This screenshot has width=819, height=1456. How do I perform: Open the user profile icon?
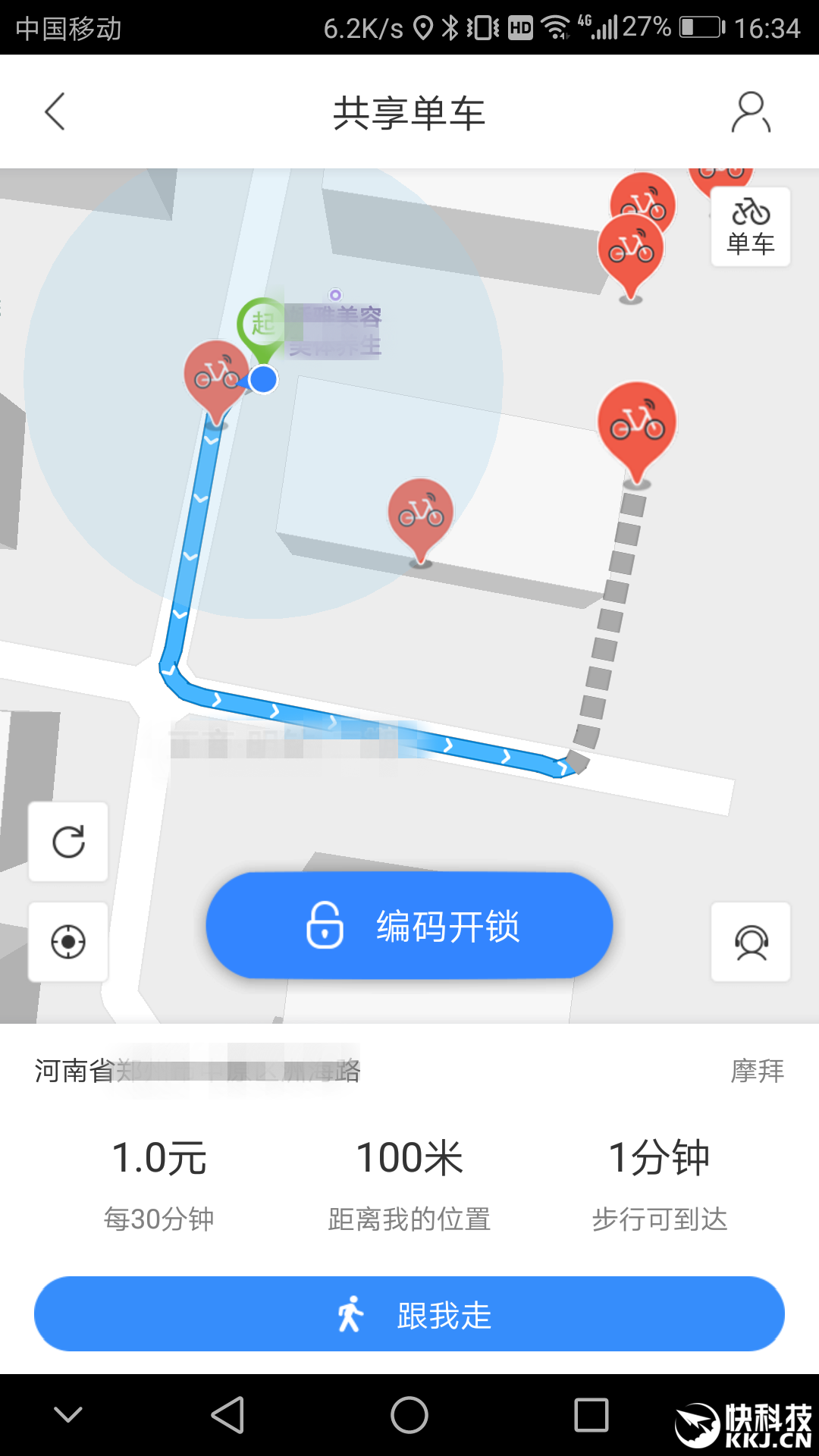(x=750, y=112)
